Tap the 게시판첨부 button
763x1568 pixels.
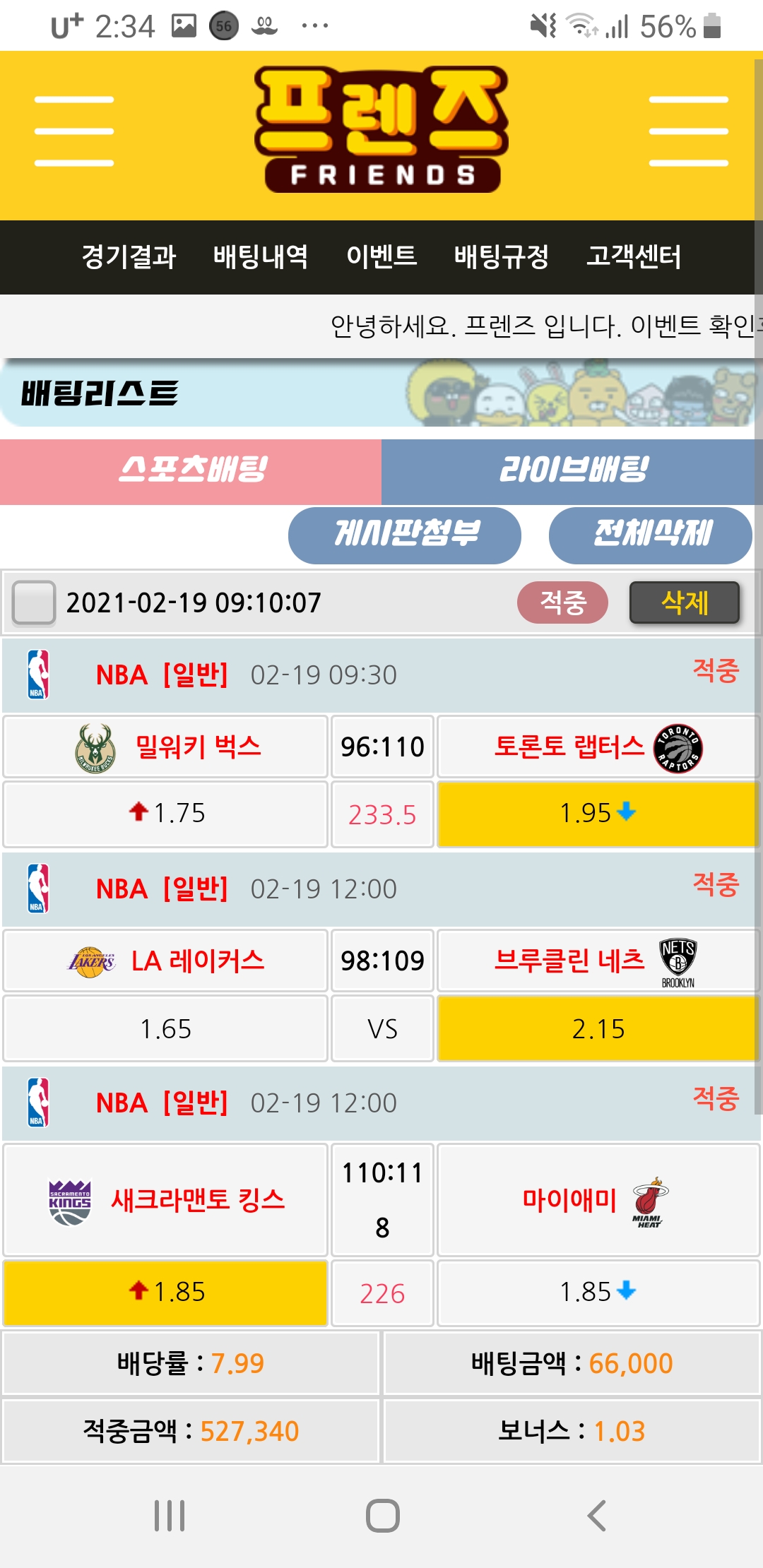(x=405, y=535)
